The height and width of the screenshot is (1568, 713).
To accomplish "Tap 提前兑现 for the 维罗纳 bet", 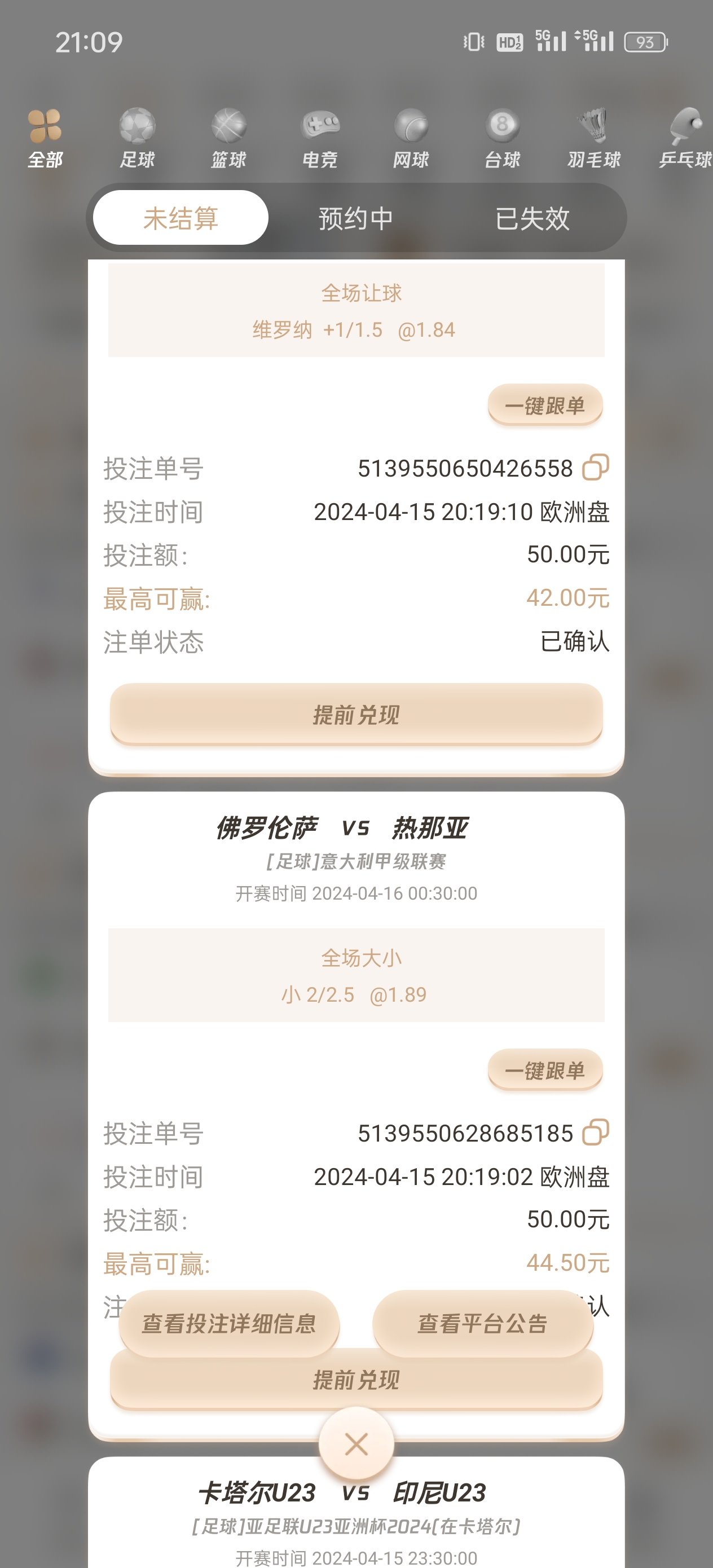I will (x=356, y=715).
